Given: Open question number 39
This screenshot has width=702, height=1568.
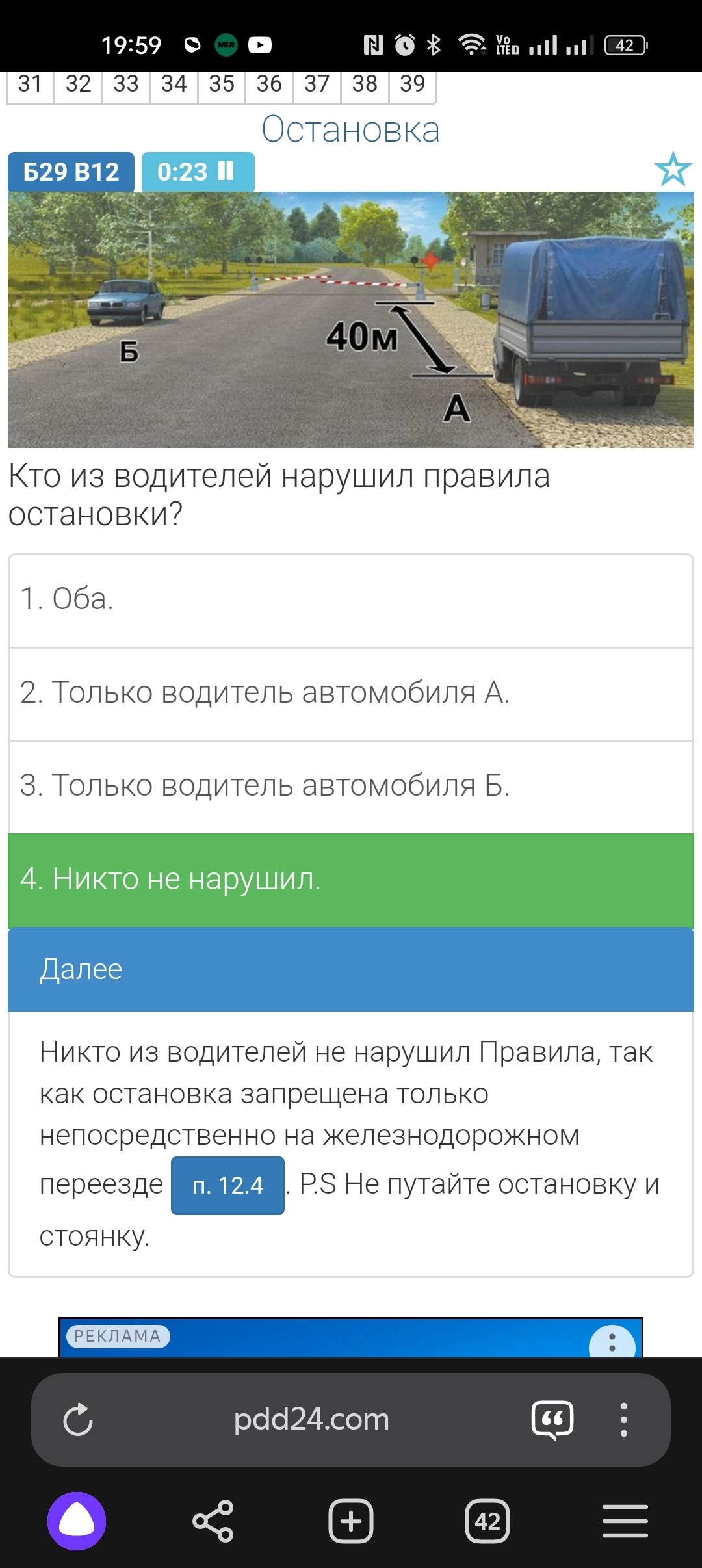Looking at the screenshot, I should 413,85.
